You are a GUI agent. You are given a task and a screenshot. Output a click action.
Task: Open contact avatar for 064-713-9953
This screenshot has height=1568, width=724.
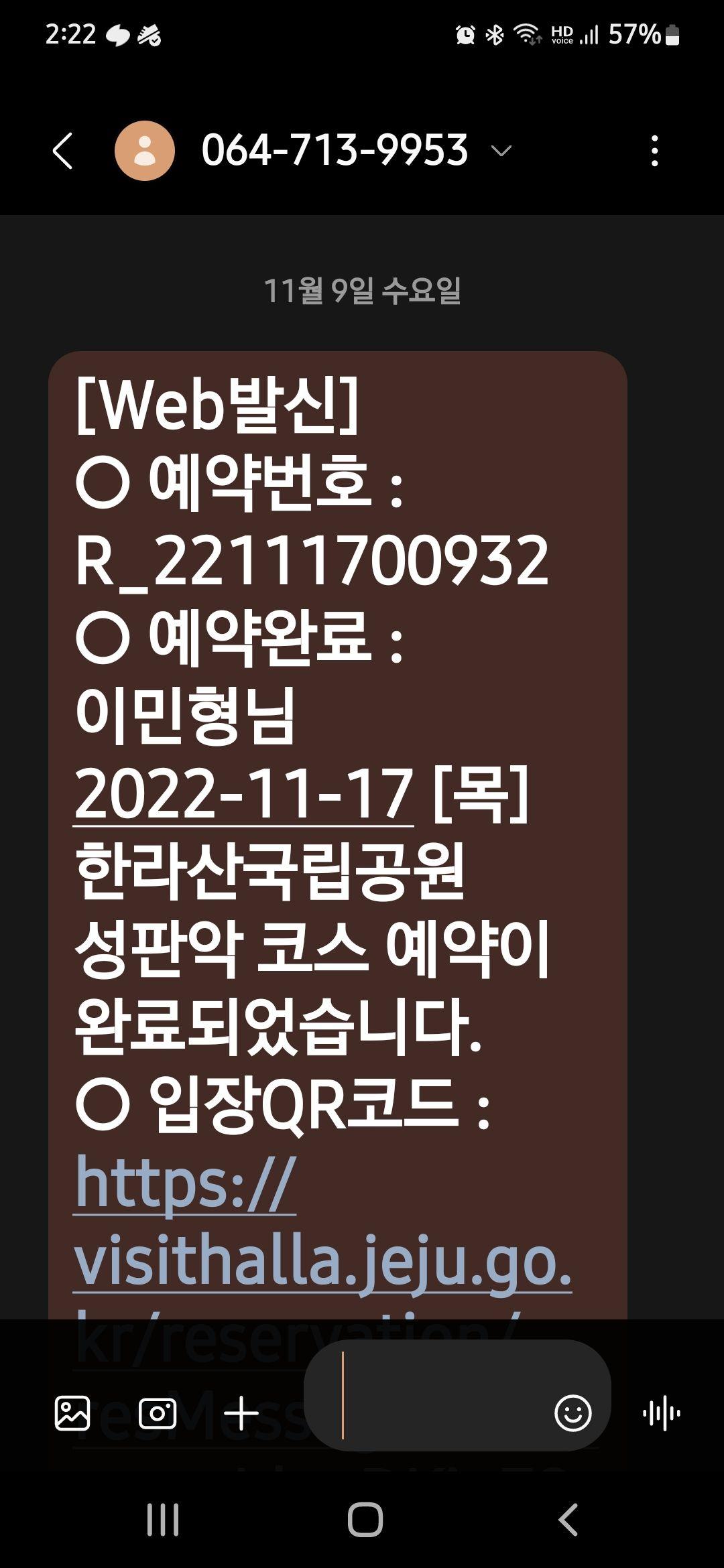point(145,151)
